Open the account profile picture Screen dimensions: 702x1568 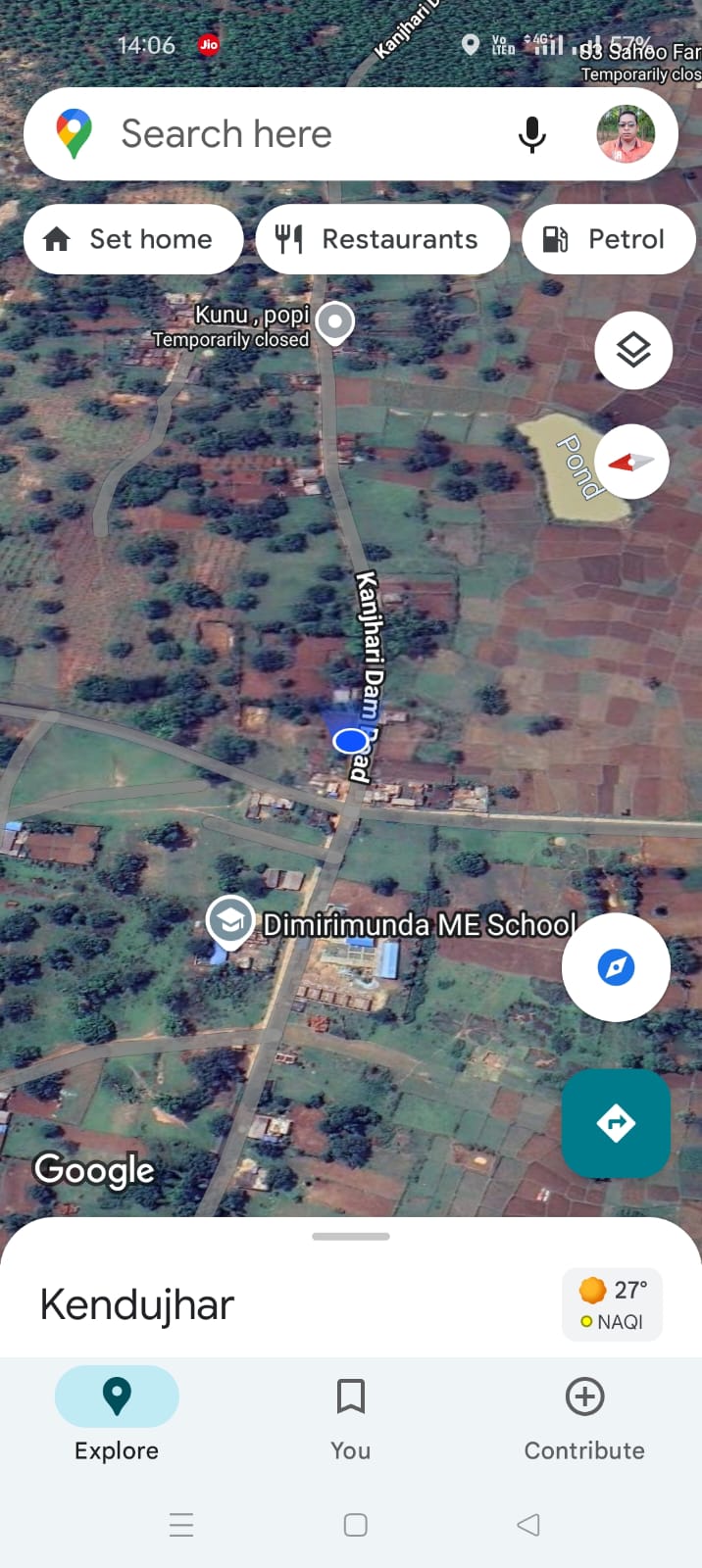626,134
